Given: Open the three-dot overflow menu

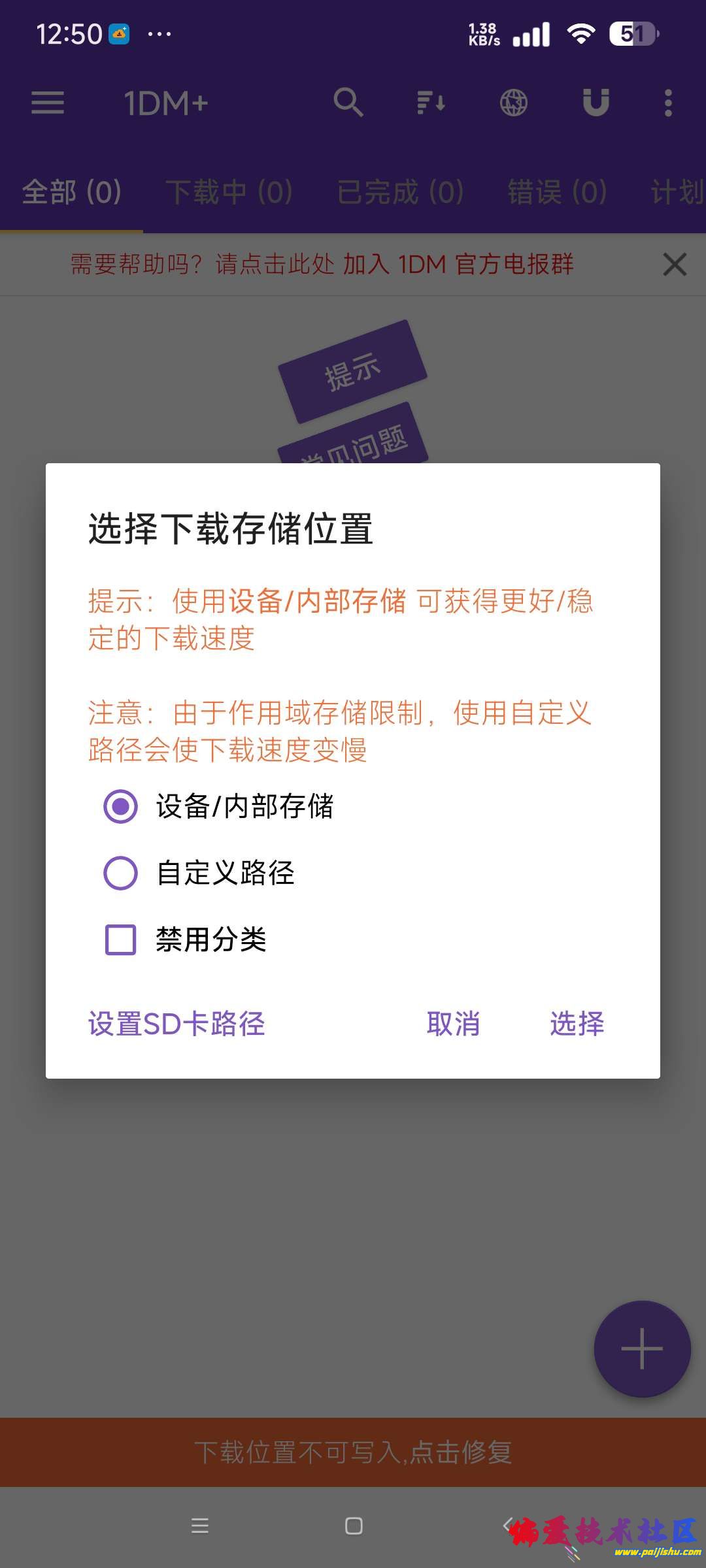Looking at the screenshot, I should 667,103.
